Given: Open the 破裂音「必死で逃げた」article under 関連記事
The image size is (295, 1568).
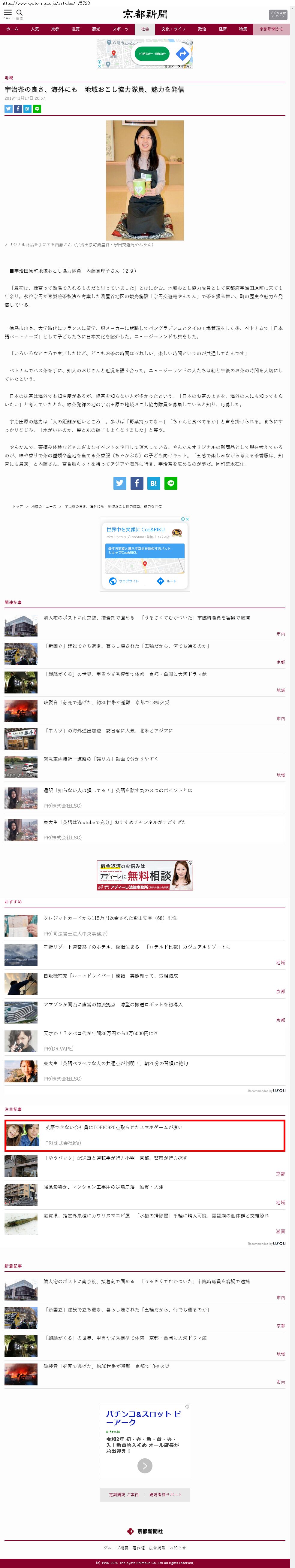Looking at the screenshot, I should point(107,702).
